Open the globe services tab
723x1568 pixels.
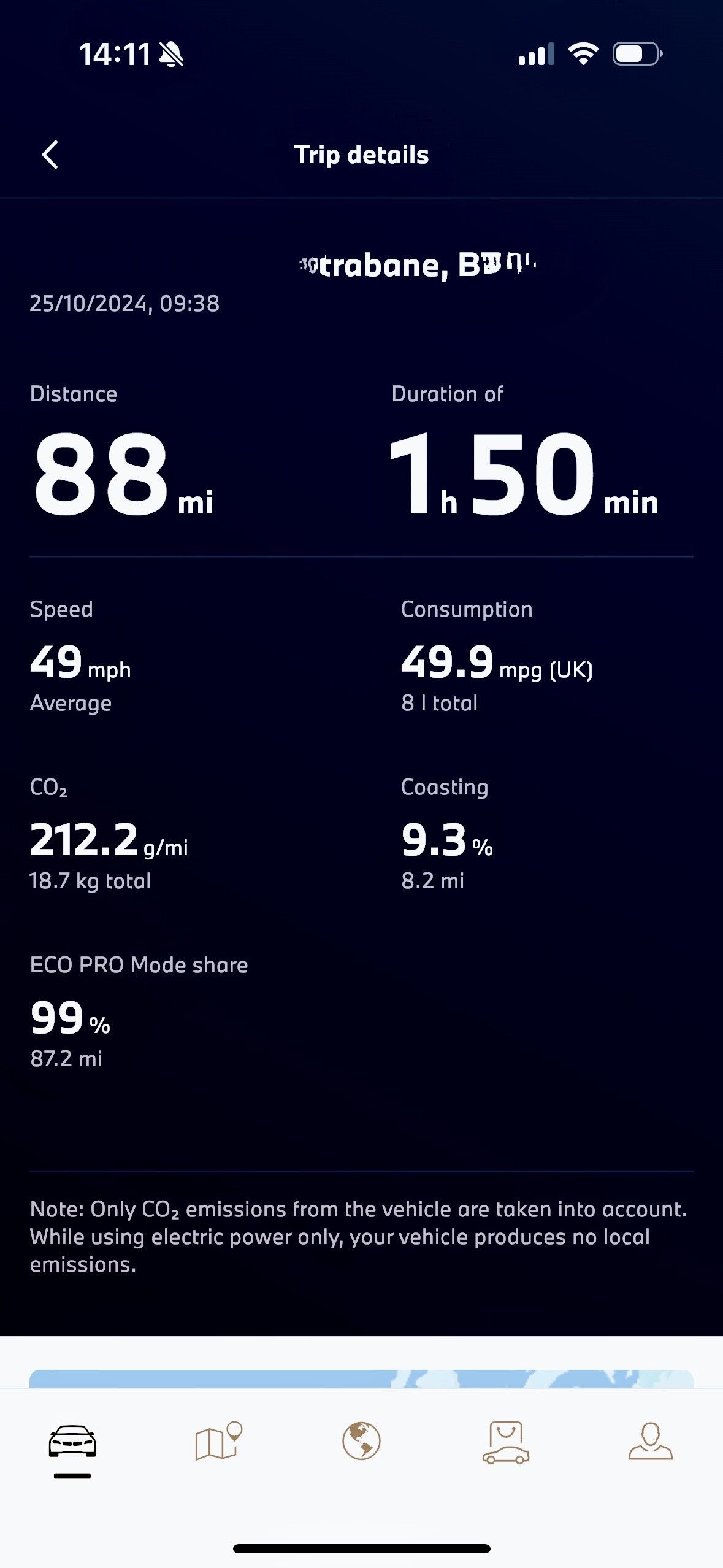pyautogui.click(x=361, y=1441)
